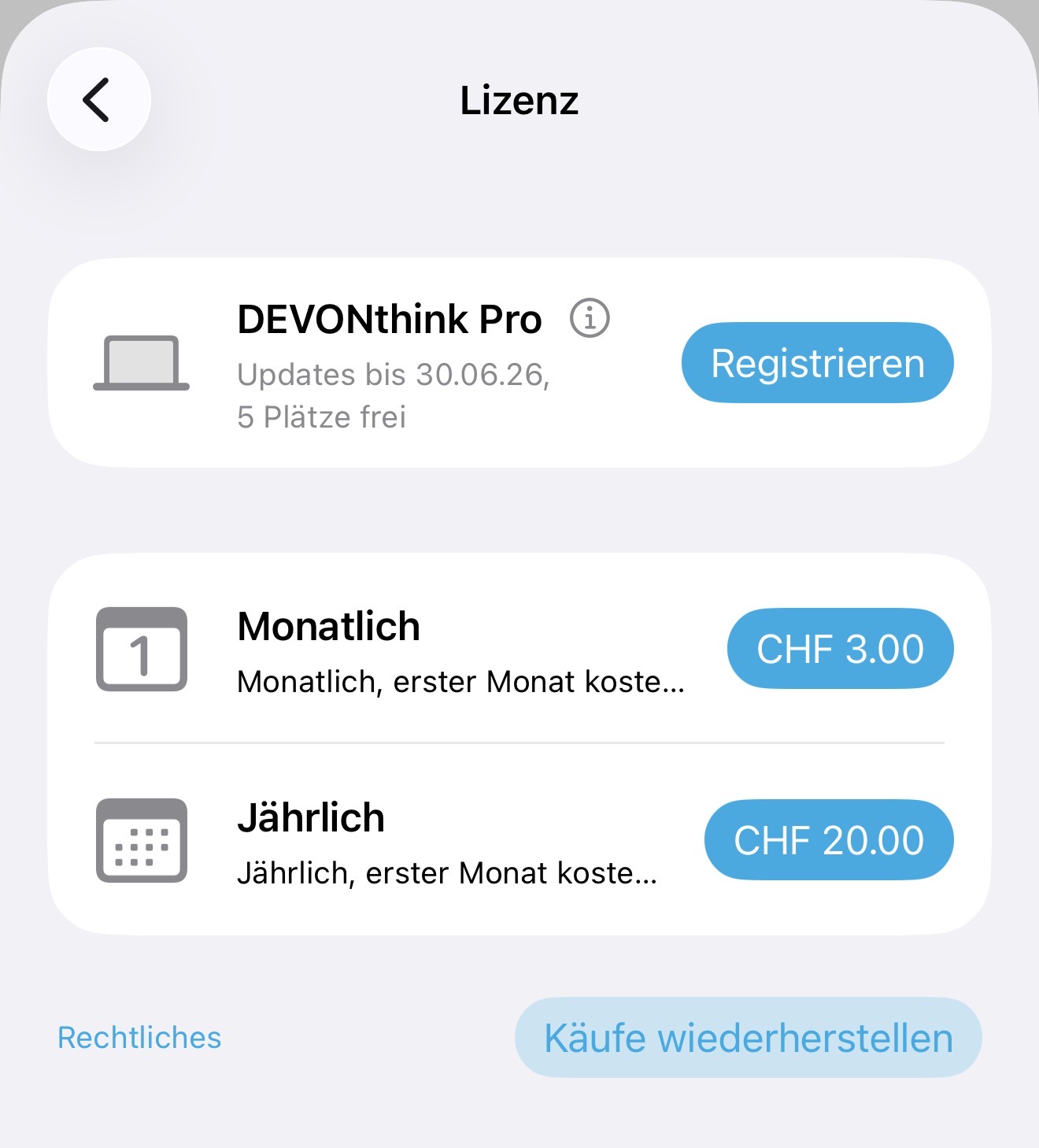This screenshot has width=1039, height=1148.
Task: Select Käufe wiederherstellen
Action: click(748, 1038)
